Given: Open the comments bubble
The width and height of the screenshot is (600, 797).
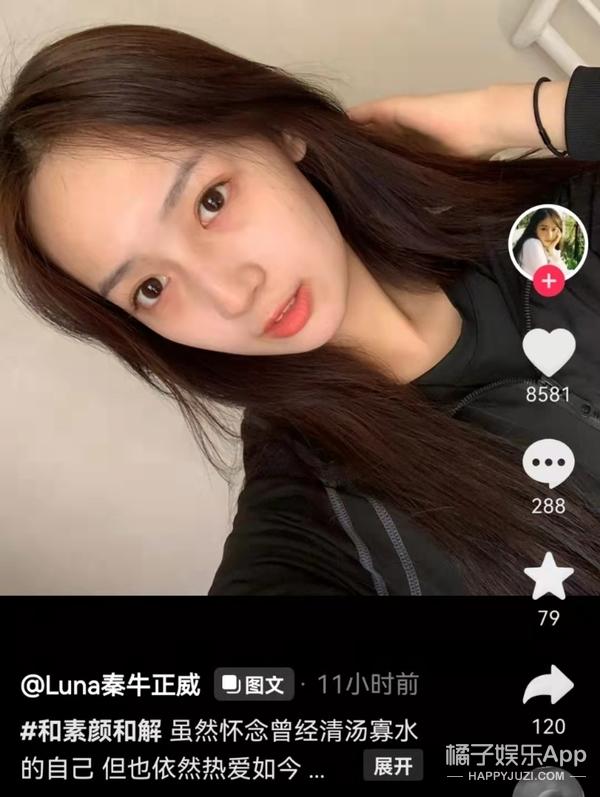Looking at the screenshot, I should (548, 466).
